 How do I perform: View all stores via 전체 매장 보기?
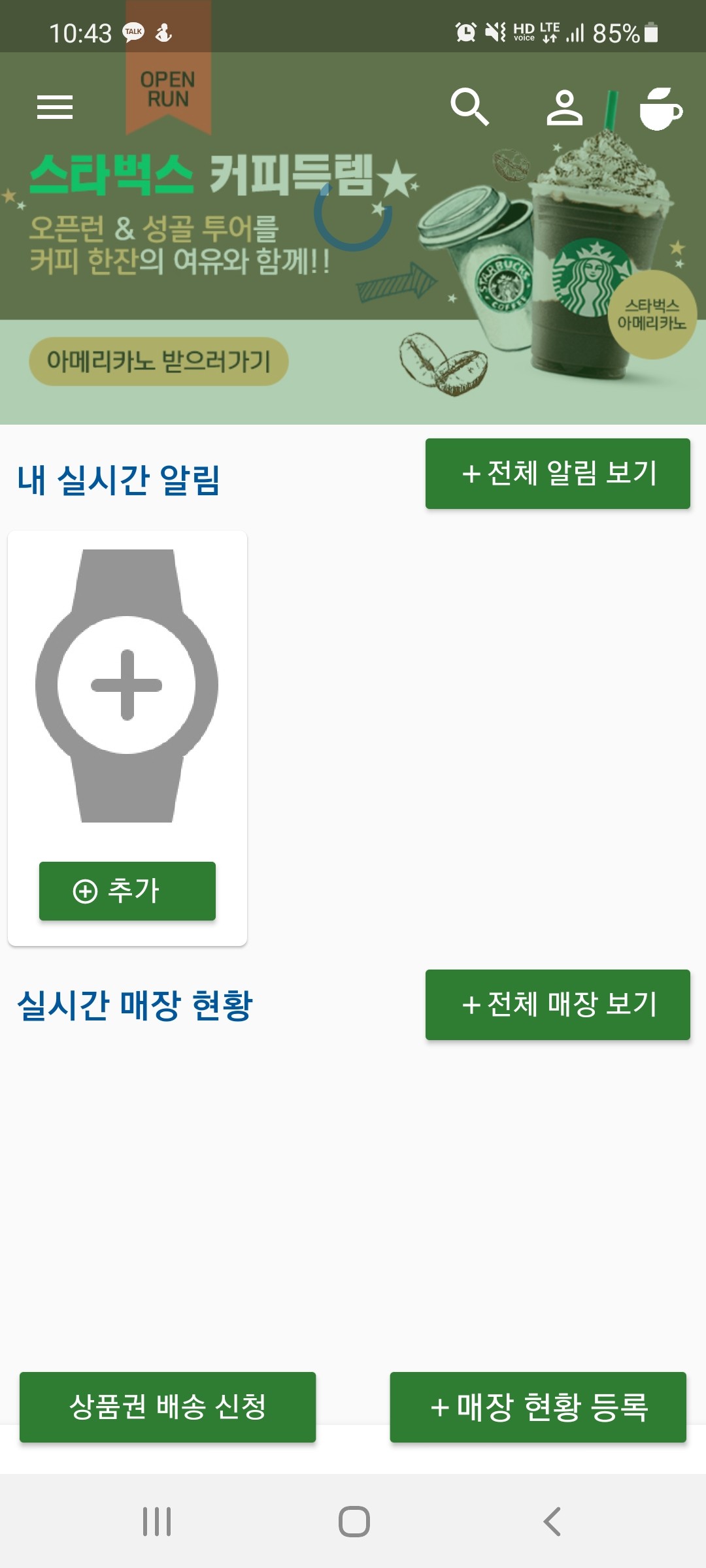point(558,1005)
